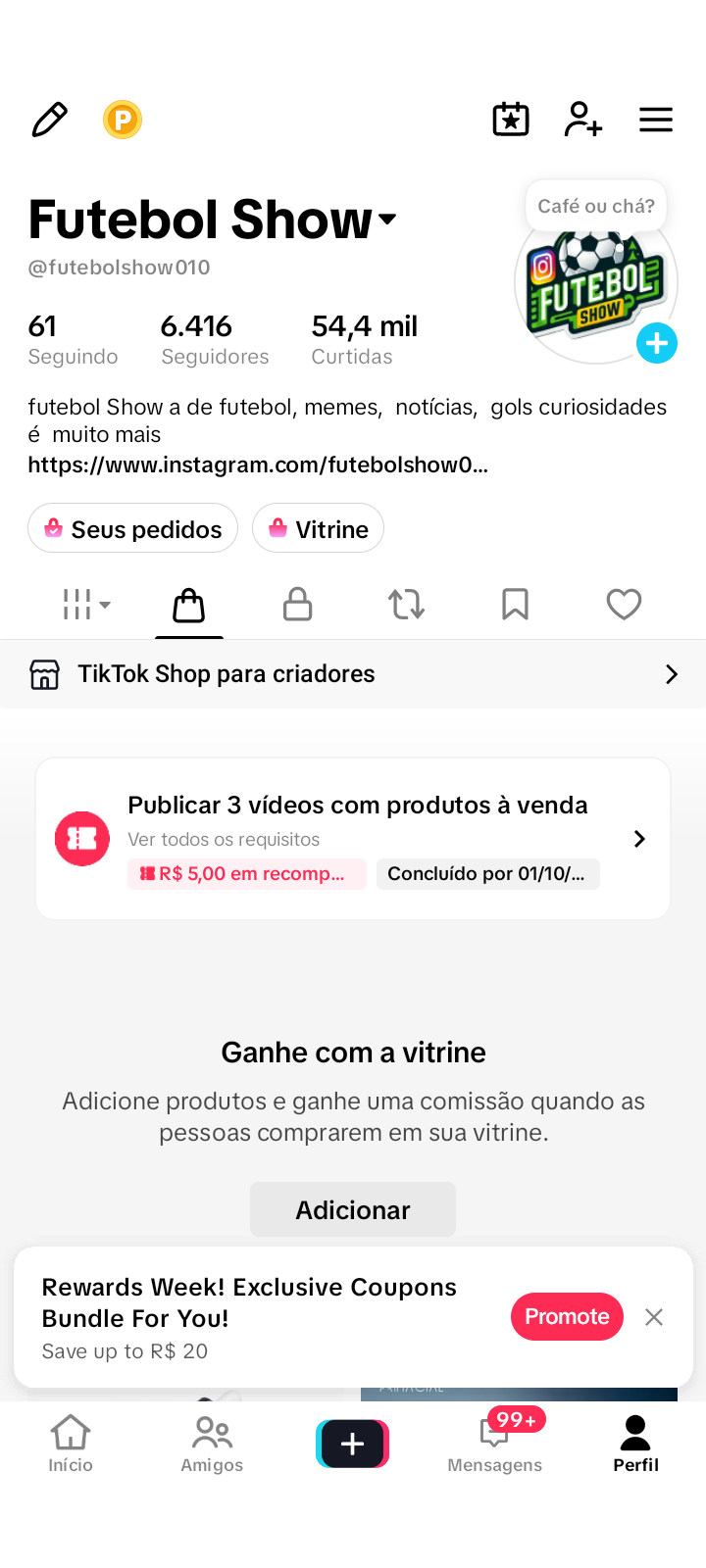Viewport: 706px width, 1568px height.
Task: Tap Promote on the Rewards Week banner
Action: click(567, 1316)
